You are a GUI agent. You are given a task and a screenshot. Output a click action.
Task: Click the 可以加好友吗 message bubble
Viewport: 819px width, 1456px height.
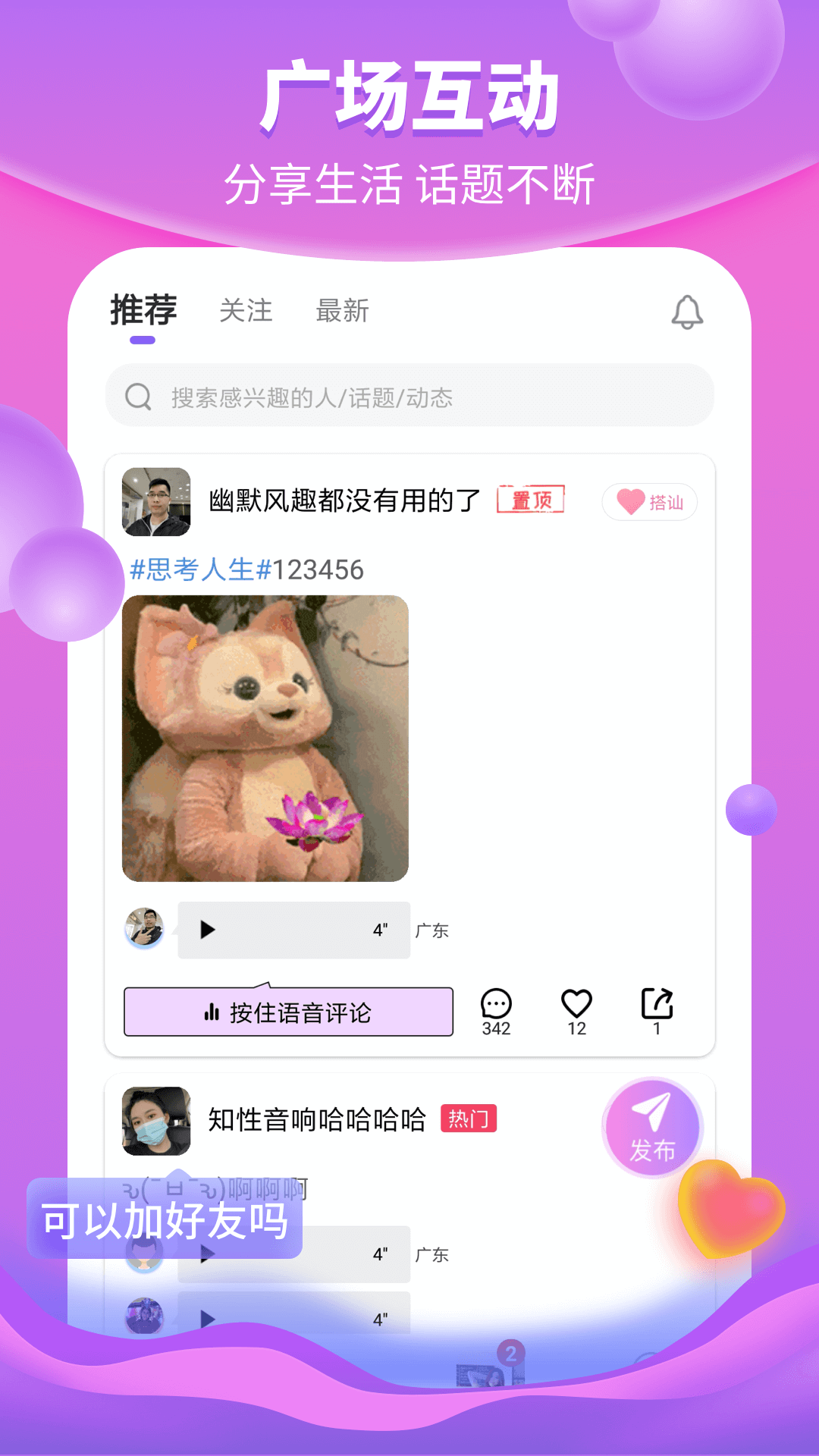click(163, 1217)
